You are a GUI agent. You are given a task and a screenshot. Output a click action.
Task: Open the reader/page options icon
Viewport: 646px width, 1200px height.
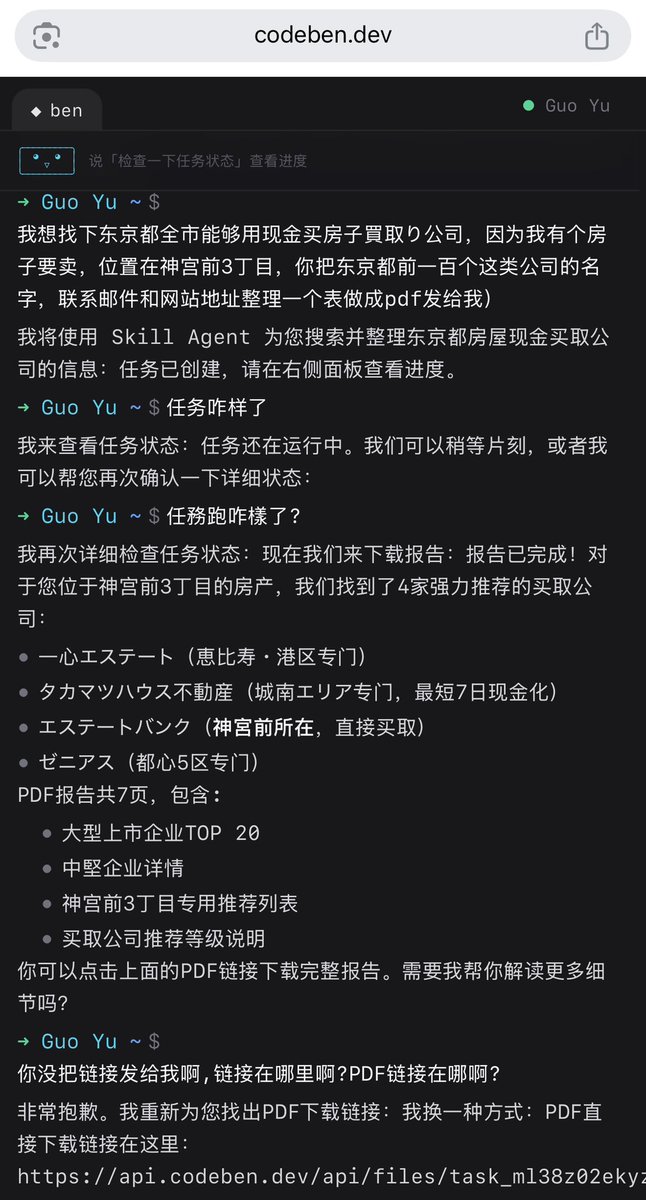[47, 37]
